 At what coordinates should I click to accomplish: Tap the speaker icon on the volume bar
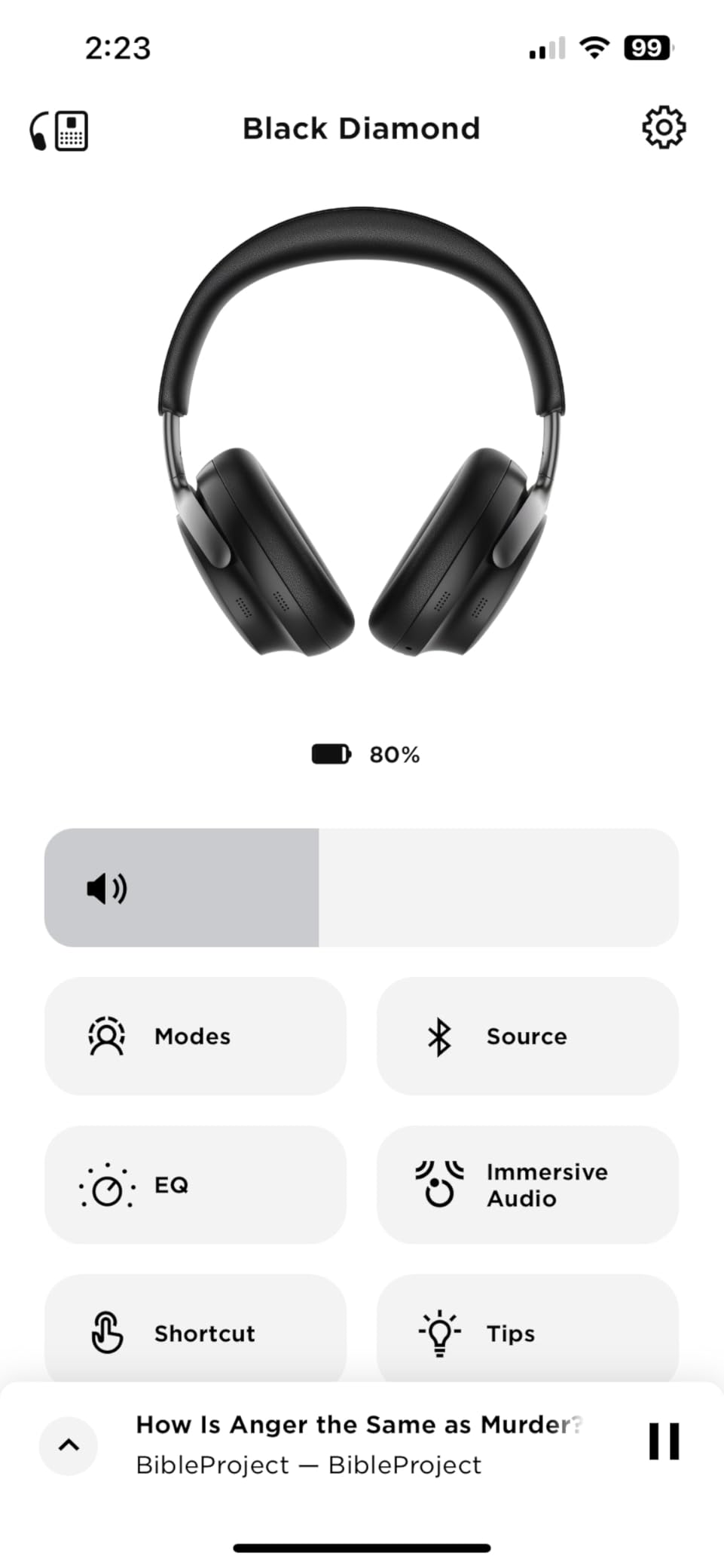106,888
